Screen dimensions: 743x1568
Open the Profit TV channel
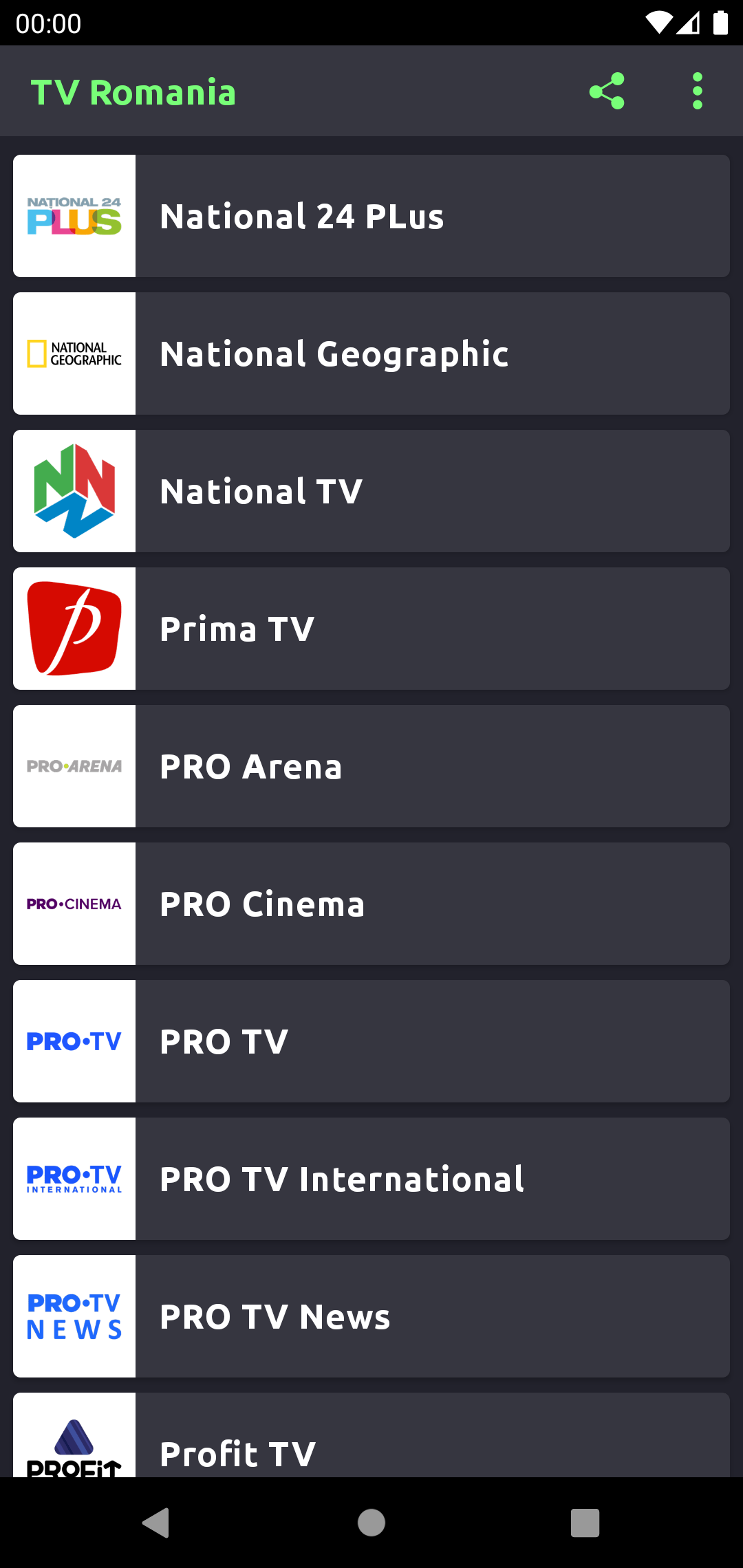coord(371,1437)
